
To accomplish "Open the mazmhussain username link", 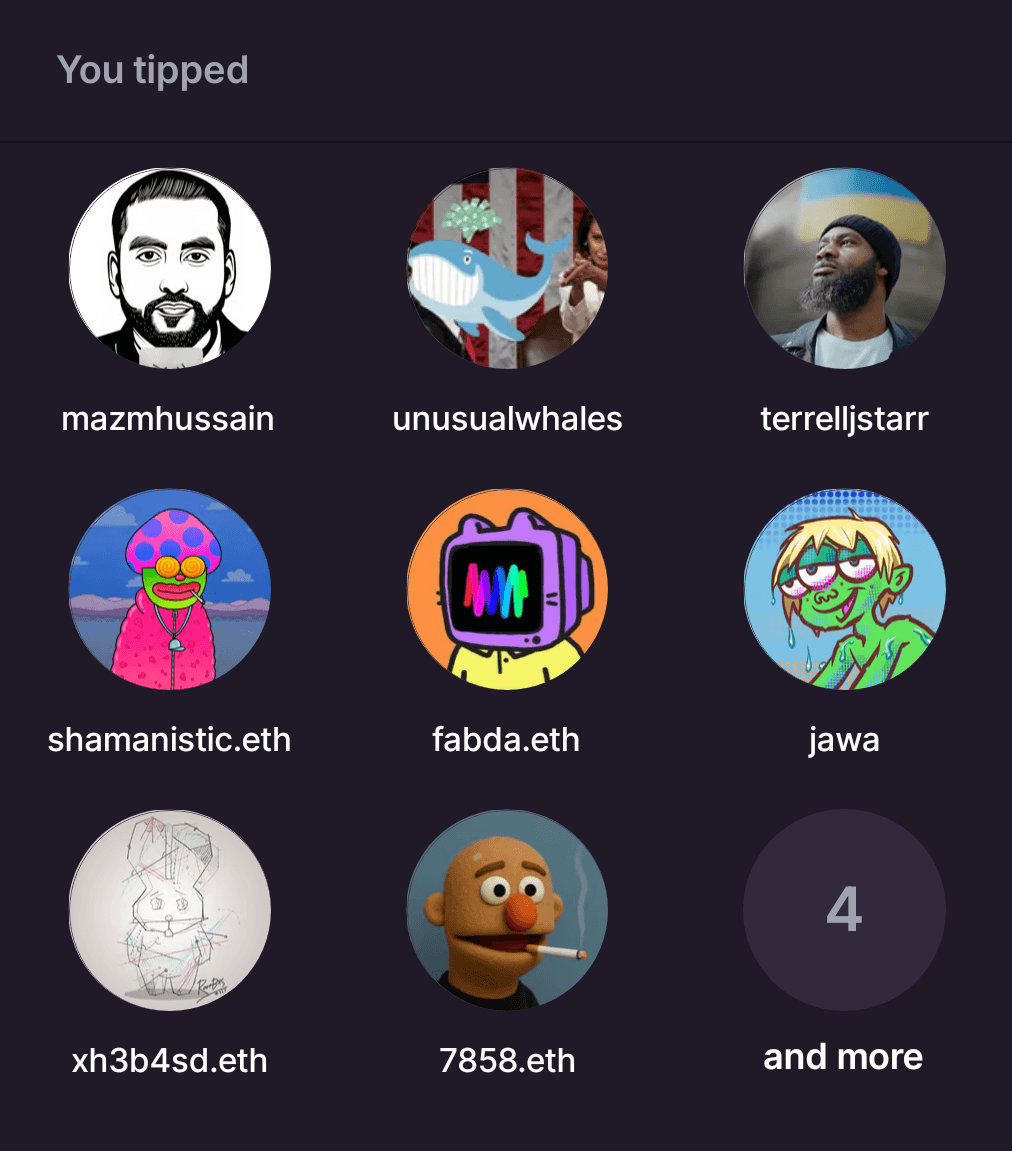I will (x=168, y=420).
